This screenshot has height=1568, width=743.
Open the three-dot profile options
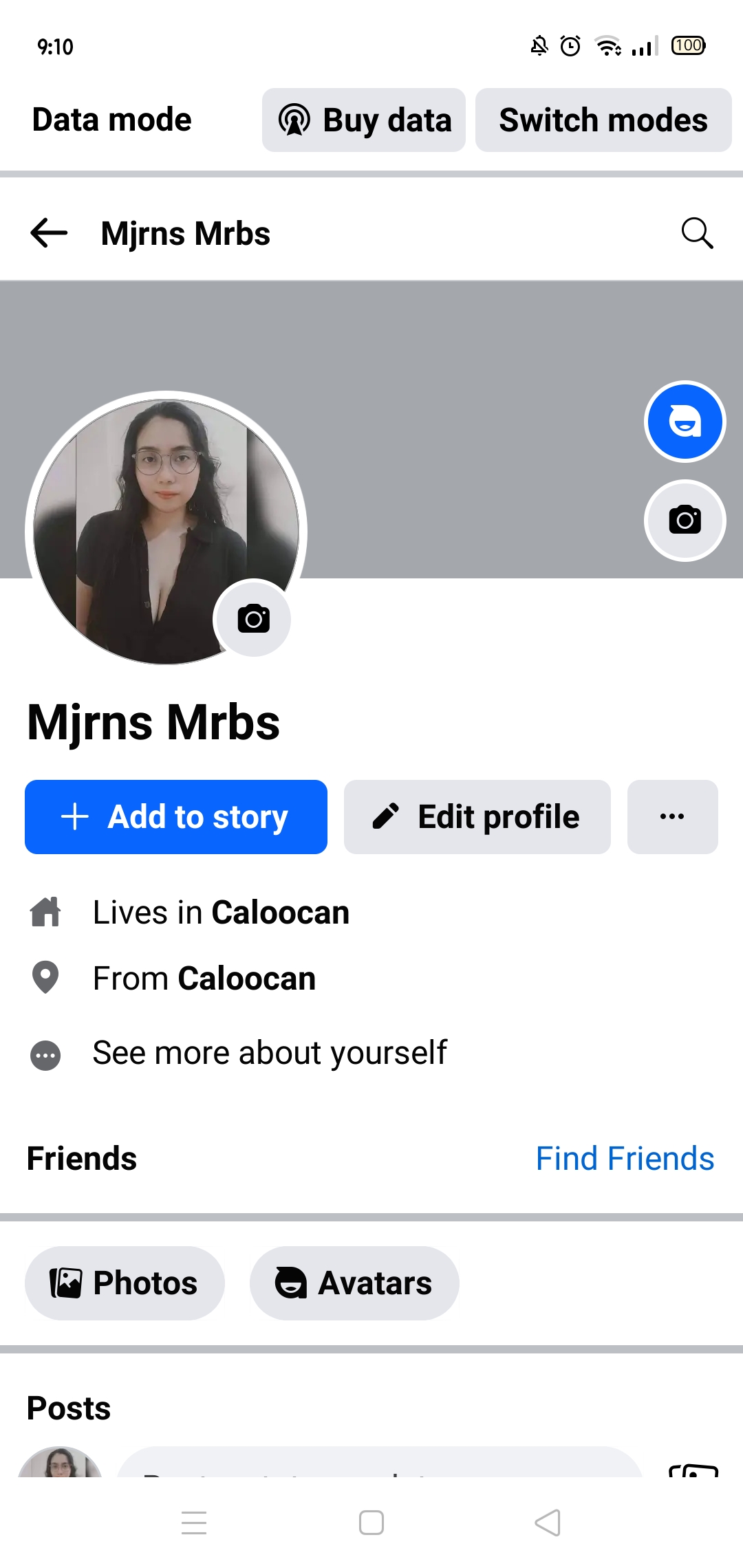[673, 817]
